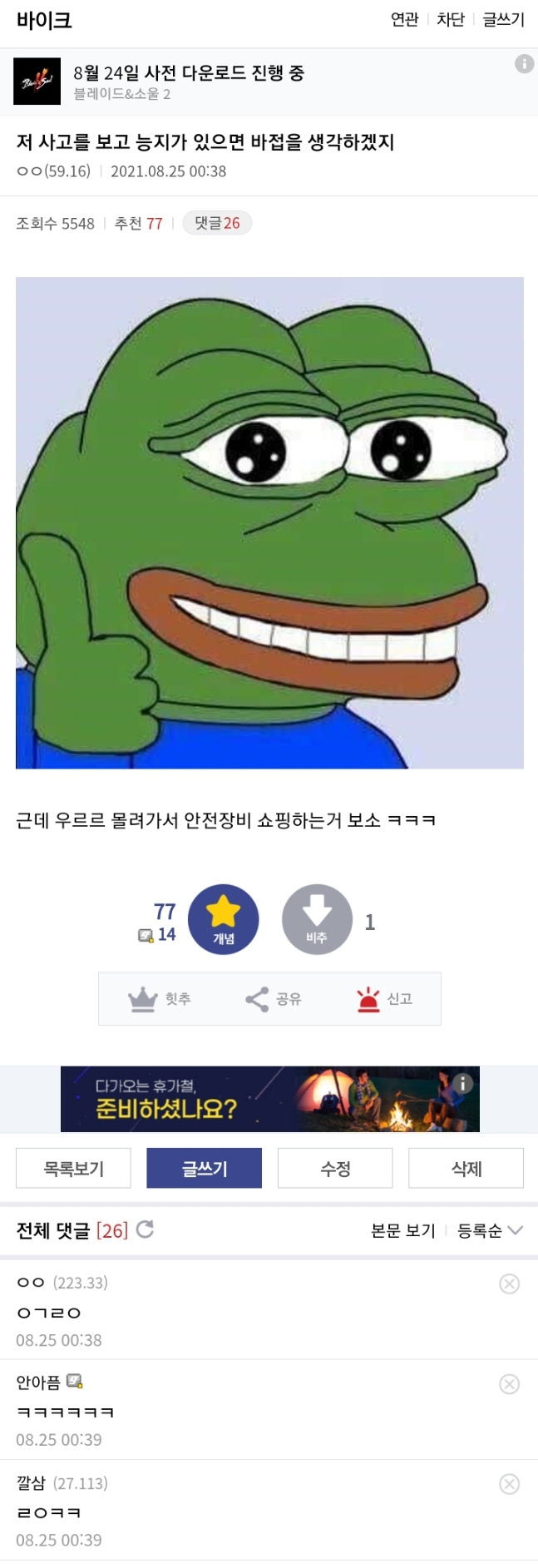538x1568 pixels.
Task: Tap the 힛추 crown button
Action: coord(160,998)
